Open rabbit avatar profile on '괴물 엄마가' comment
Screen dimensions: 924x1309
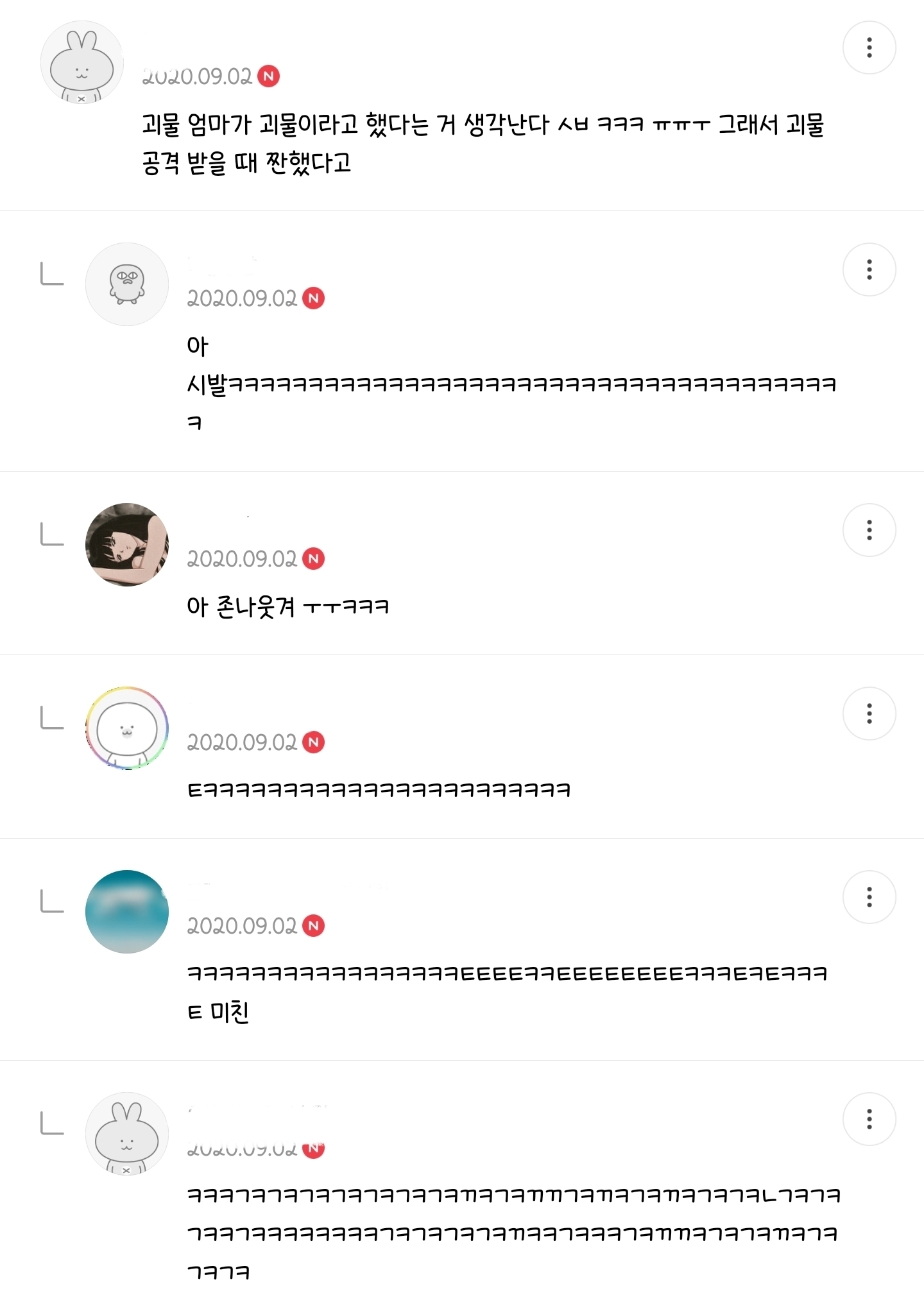82,63
